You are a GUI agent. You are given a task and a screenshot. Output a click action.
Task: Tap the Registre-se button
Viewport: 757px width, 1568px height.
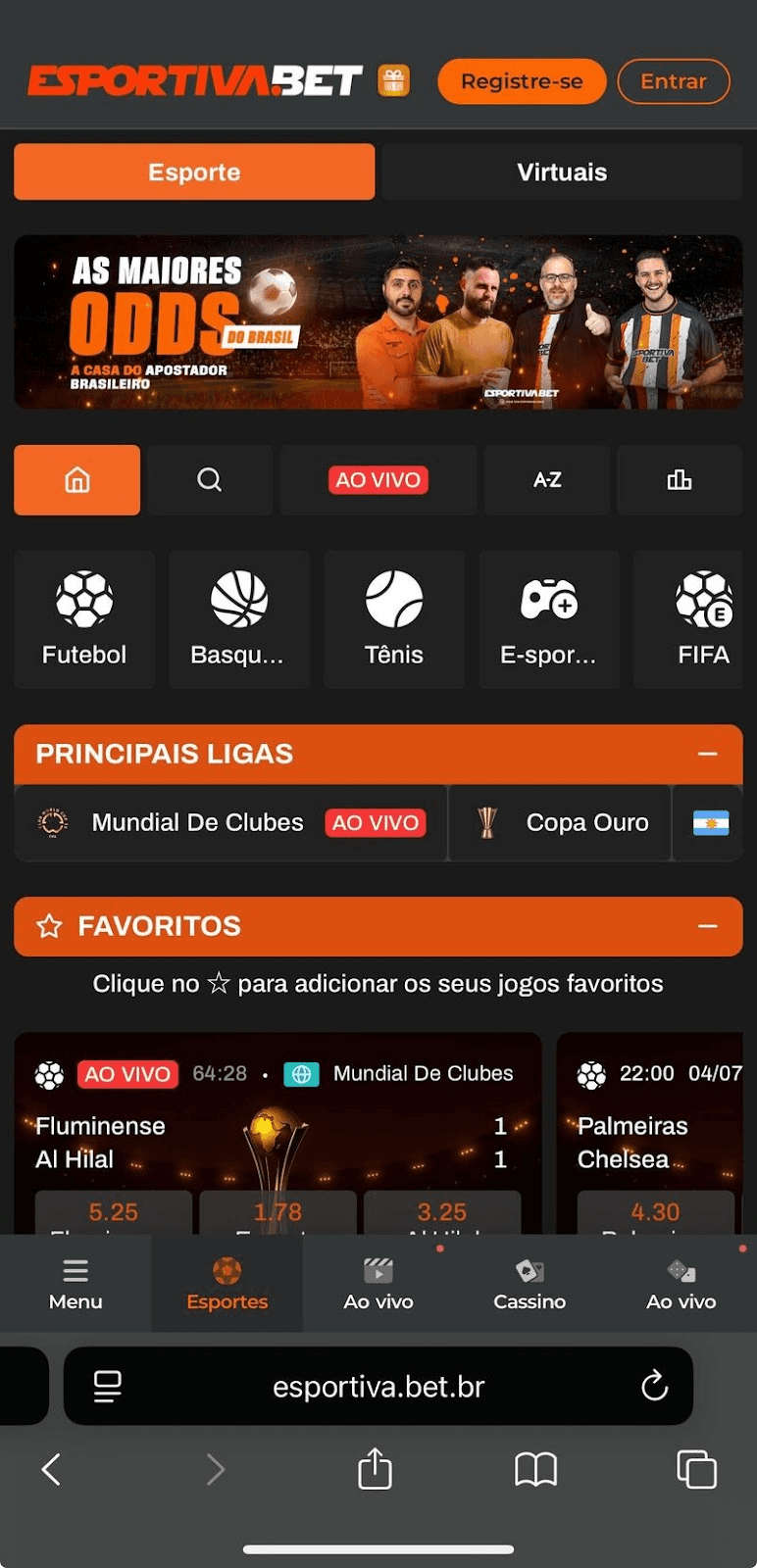[522, 81]
